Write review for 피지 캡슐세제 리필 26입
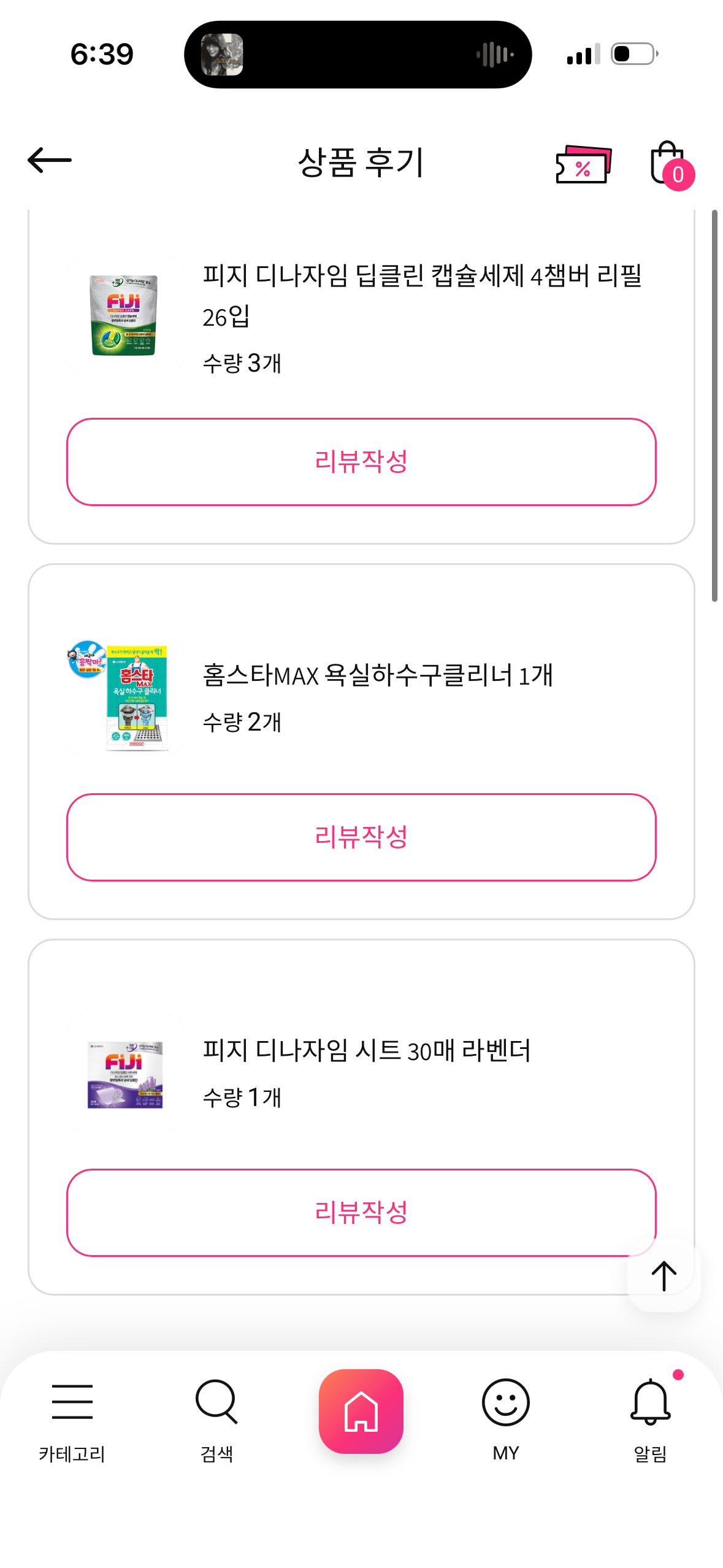Viewport: 723px width, 1568px height. [x=361, y=462]
